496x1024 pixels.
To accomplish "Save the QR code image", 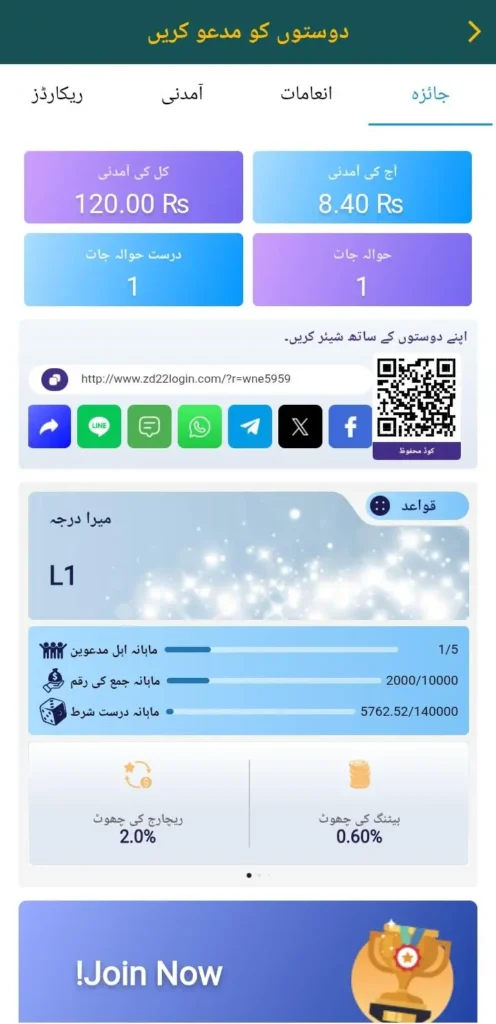I will click(x=417, y=451).
